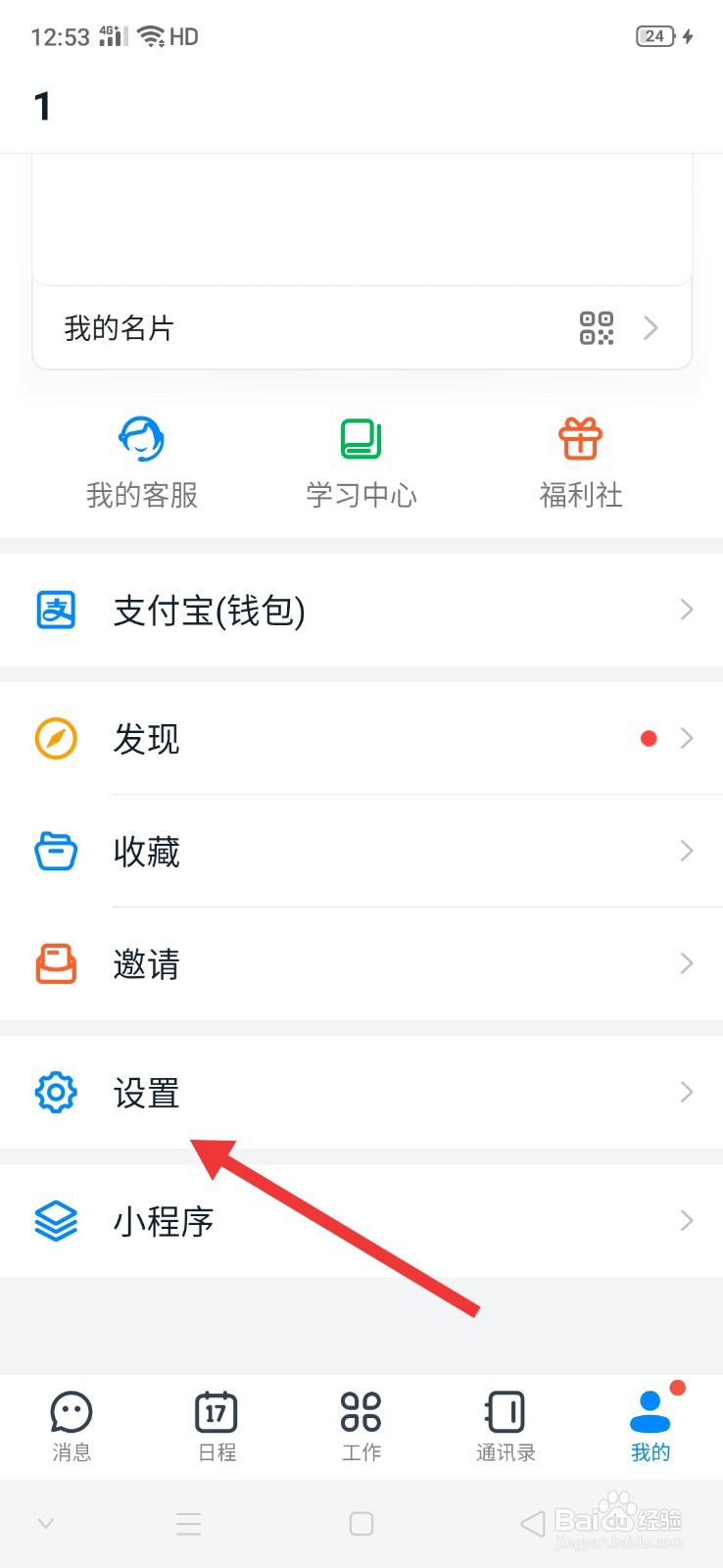Switch to the 消息 tab
This screenshot has width=723, height=1568.
(x=72, y=1427)
